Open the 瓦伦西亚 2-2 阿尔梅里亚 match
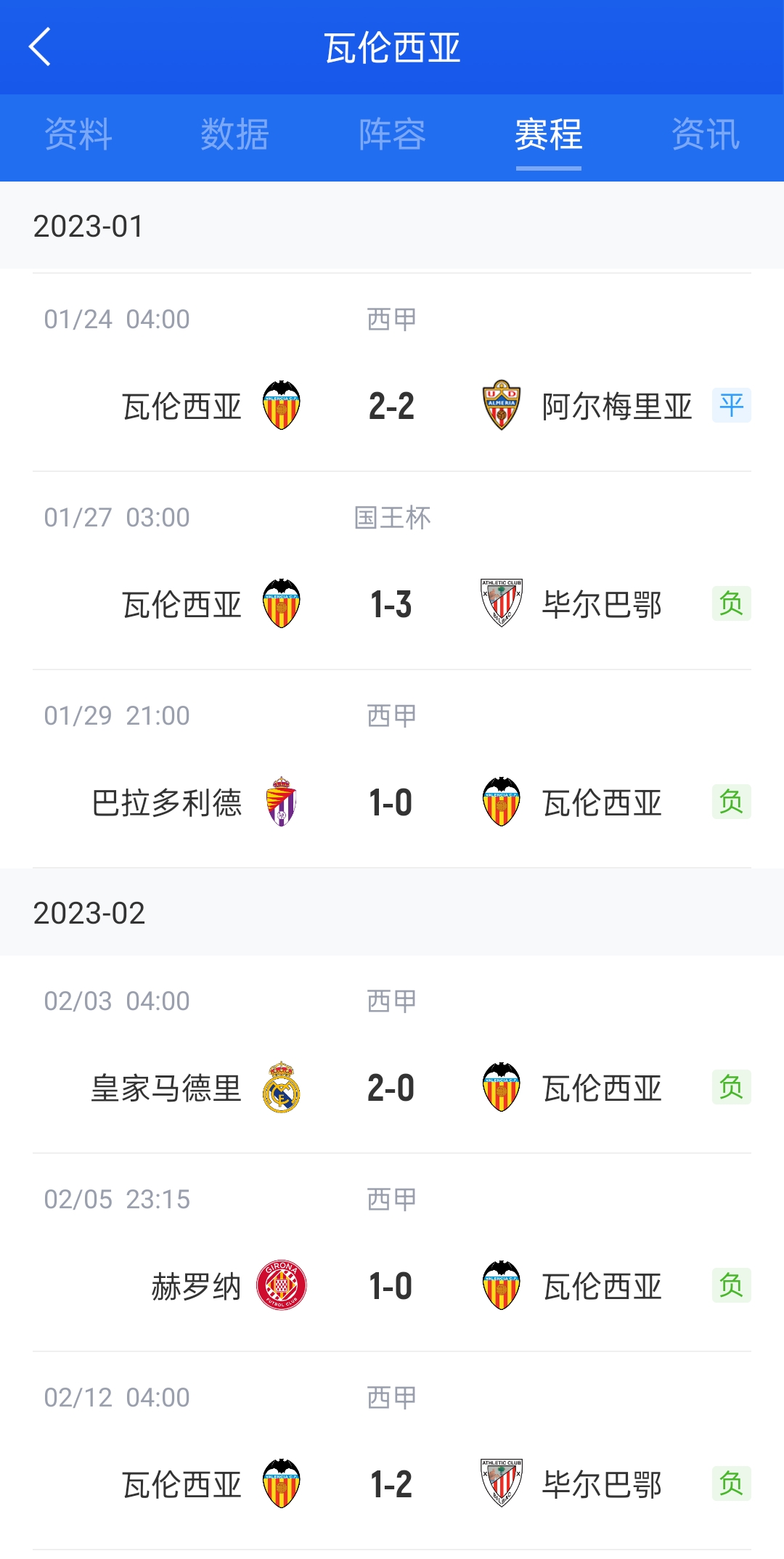 pyautogui.click(x=392, y=373)
